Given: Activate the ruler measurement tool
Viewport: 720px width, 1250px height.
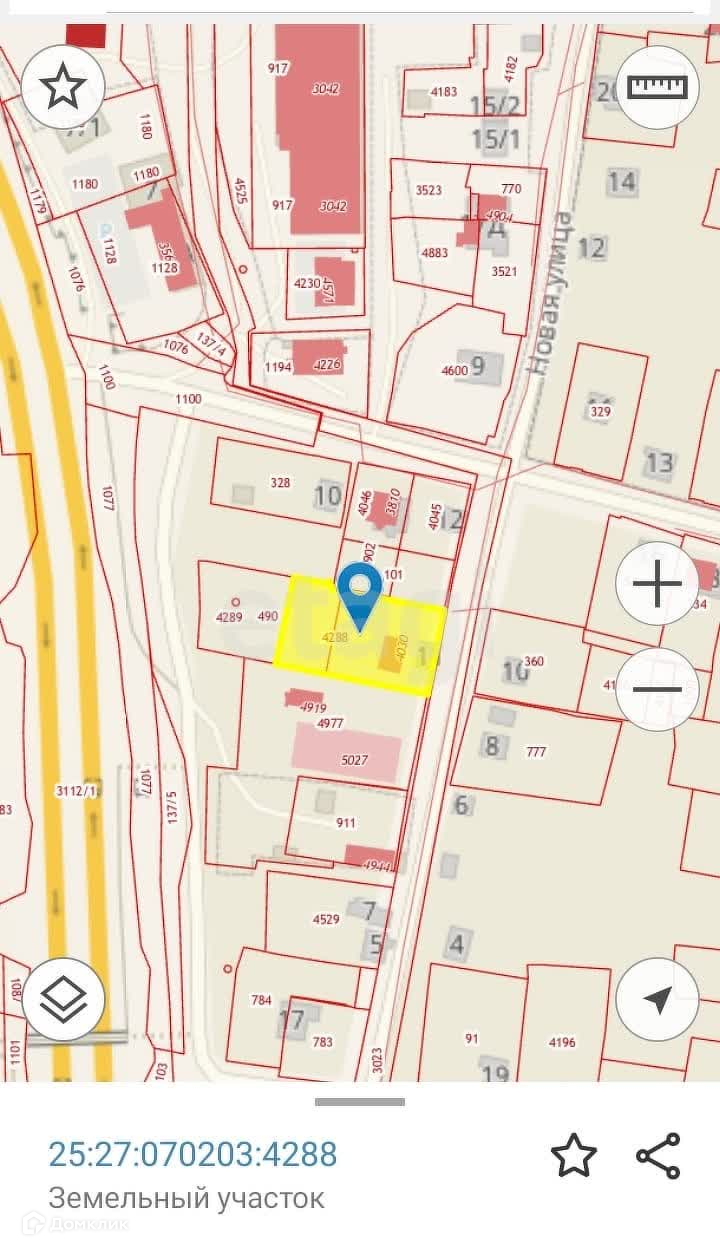Looking at the screenshot, I should coord(658,88).
